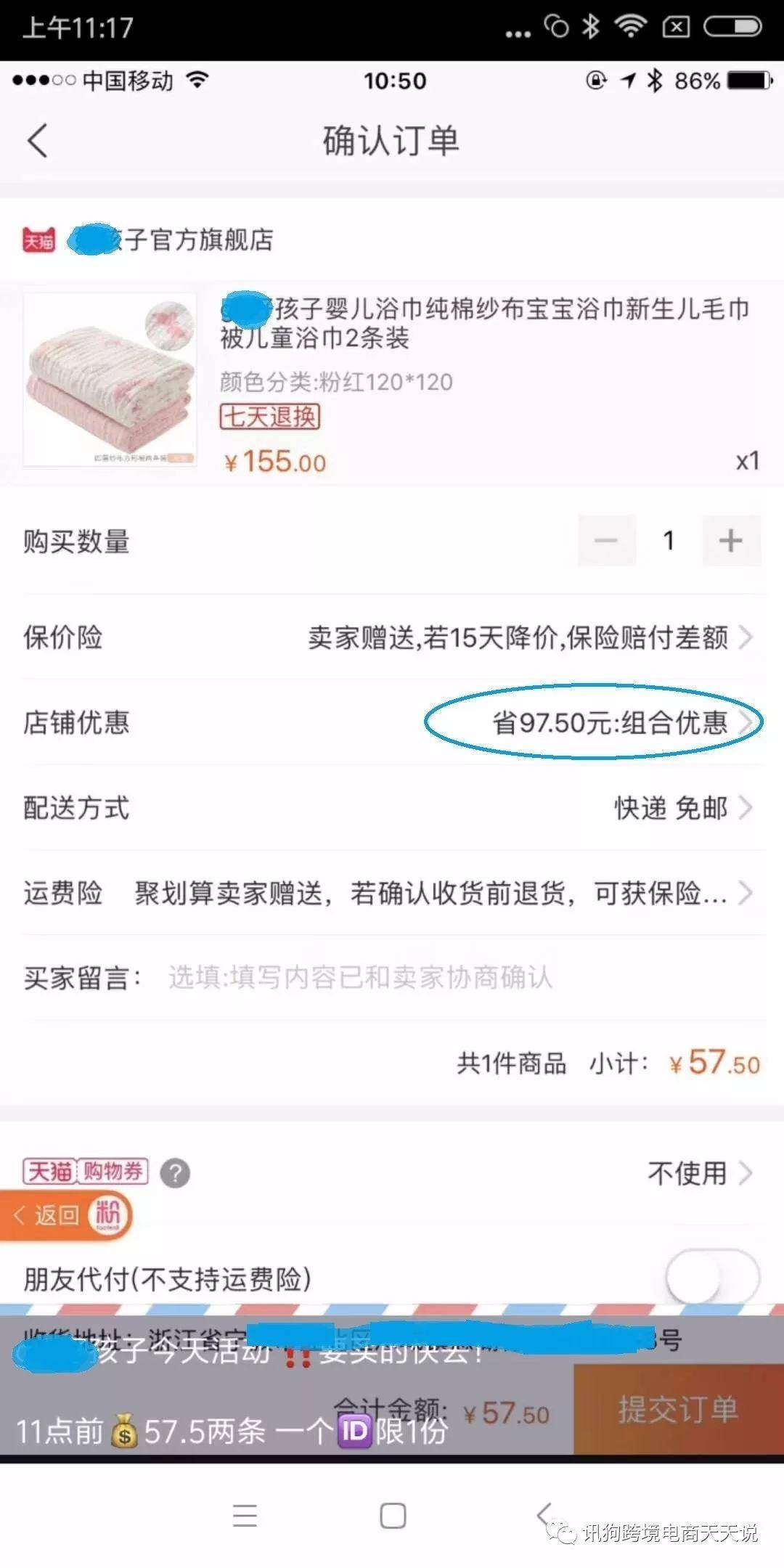
Task: Open the 保价险 price protection row
Action: (392, 637)
